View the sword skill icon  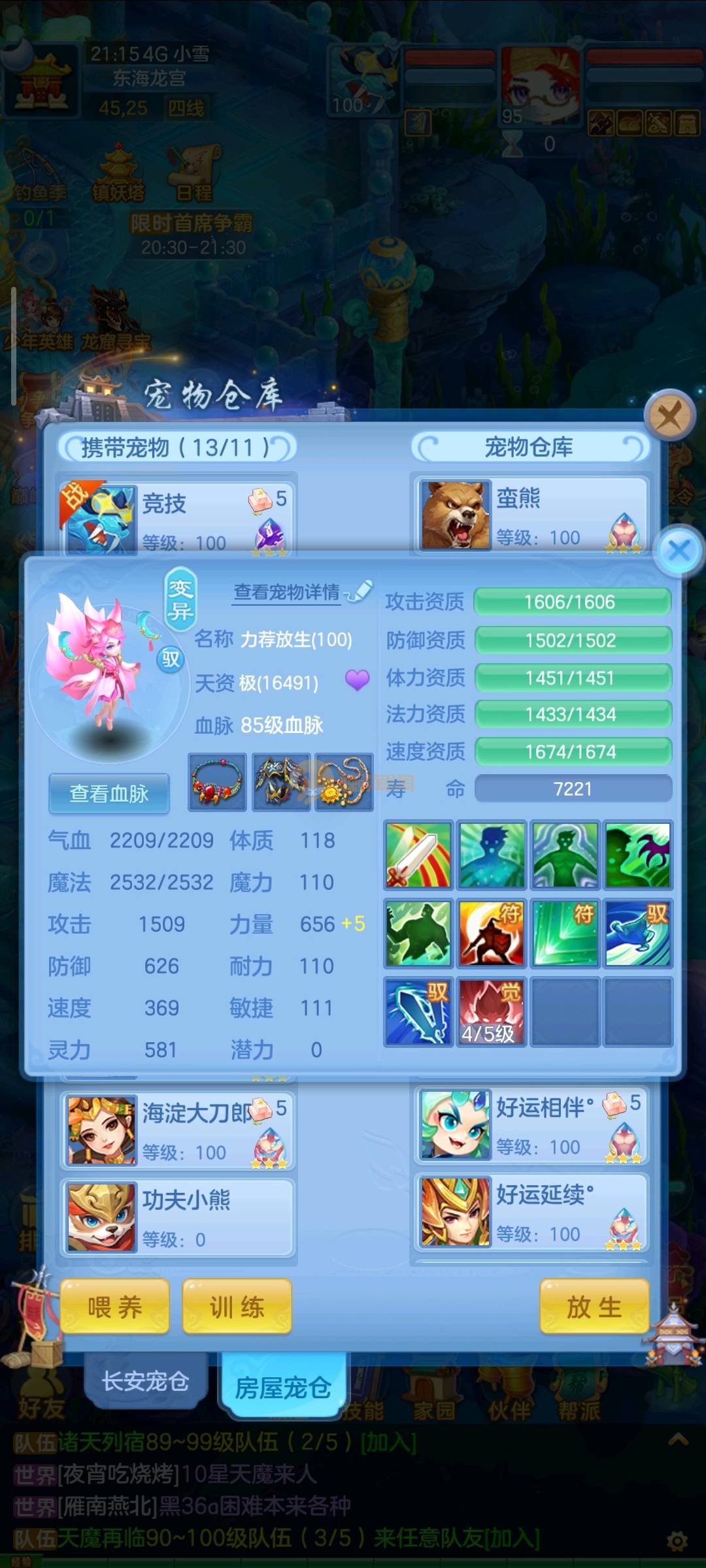pos(418,855)
